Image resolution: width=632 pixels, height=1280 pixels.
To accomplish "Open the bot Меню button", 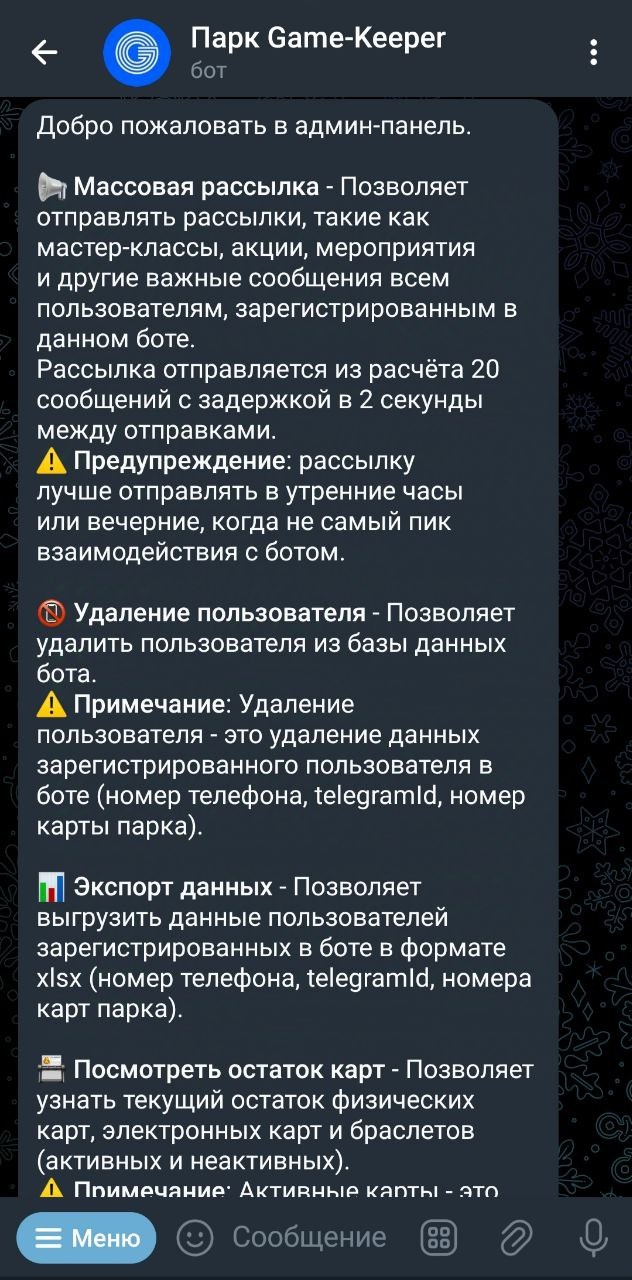I will tap(86, 1238).
